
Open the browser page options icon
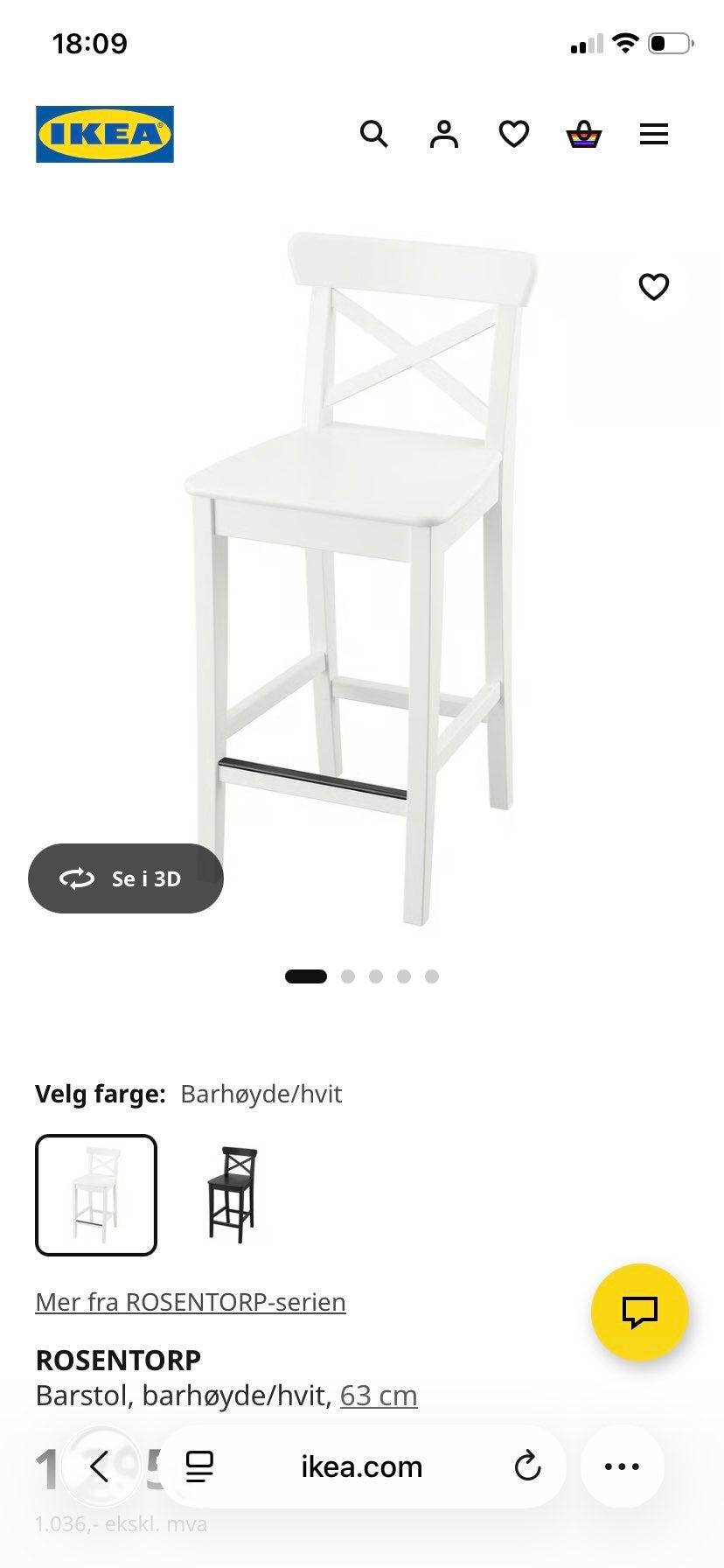click(x=200, y=1466)
